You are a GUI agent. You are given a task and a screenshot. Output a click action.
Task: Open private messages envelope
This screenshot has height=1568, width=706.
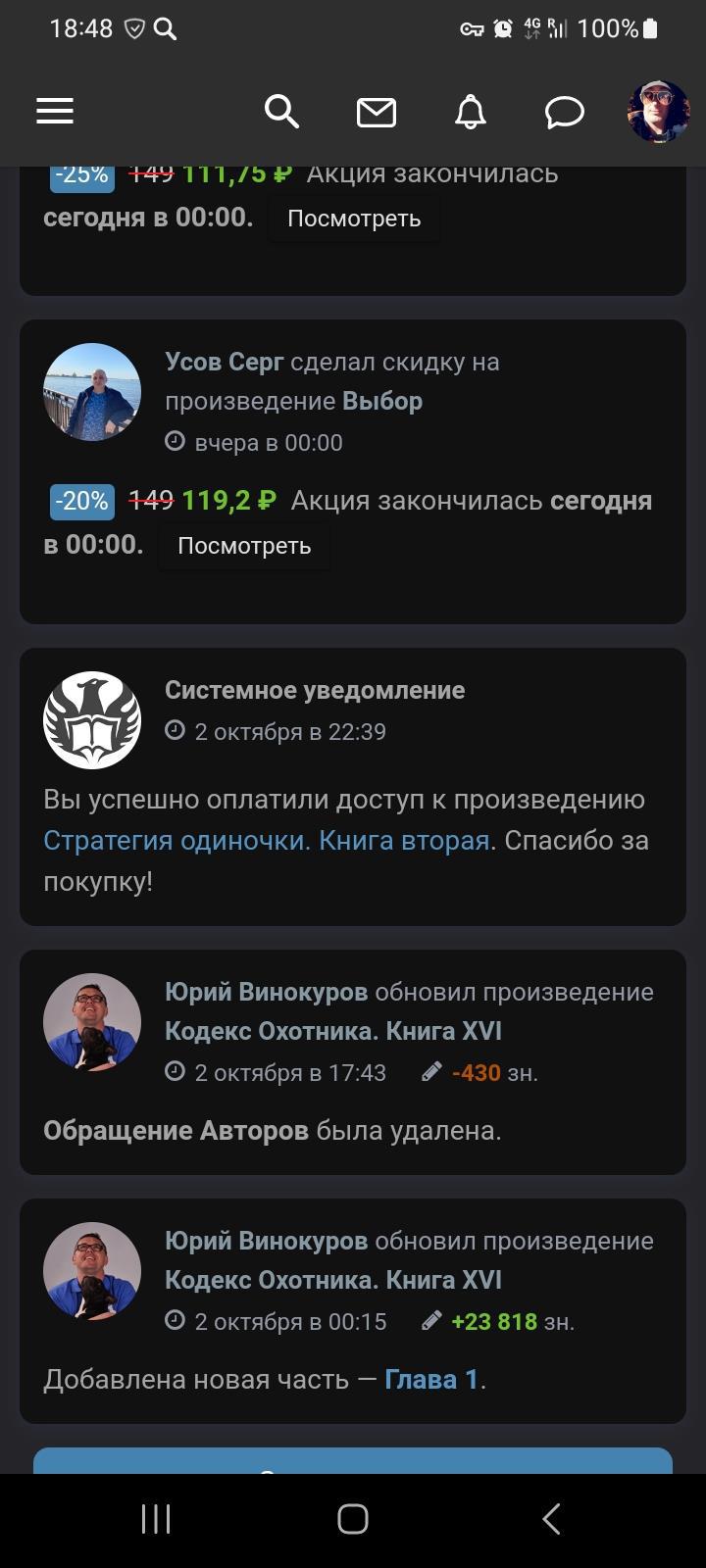pos(376,113)
